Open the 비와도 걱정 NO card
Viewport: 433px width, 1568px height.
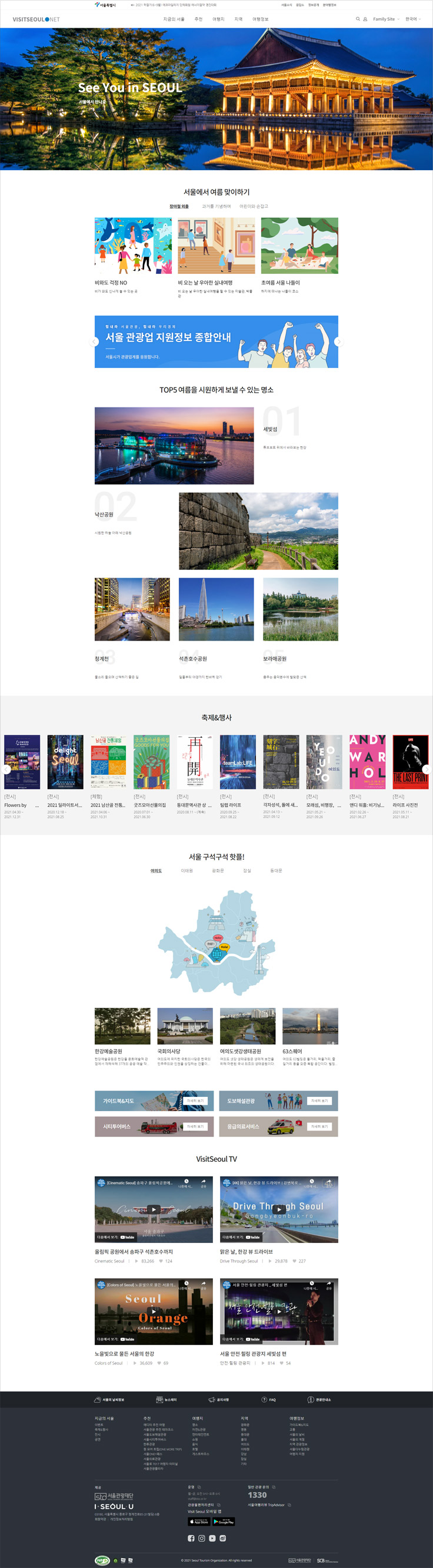[132, 246]
